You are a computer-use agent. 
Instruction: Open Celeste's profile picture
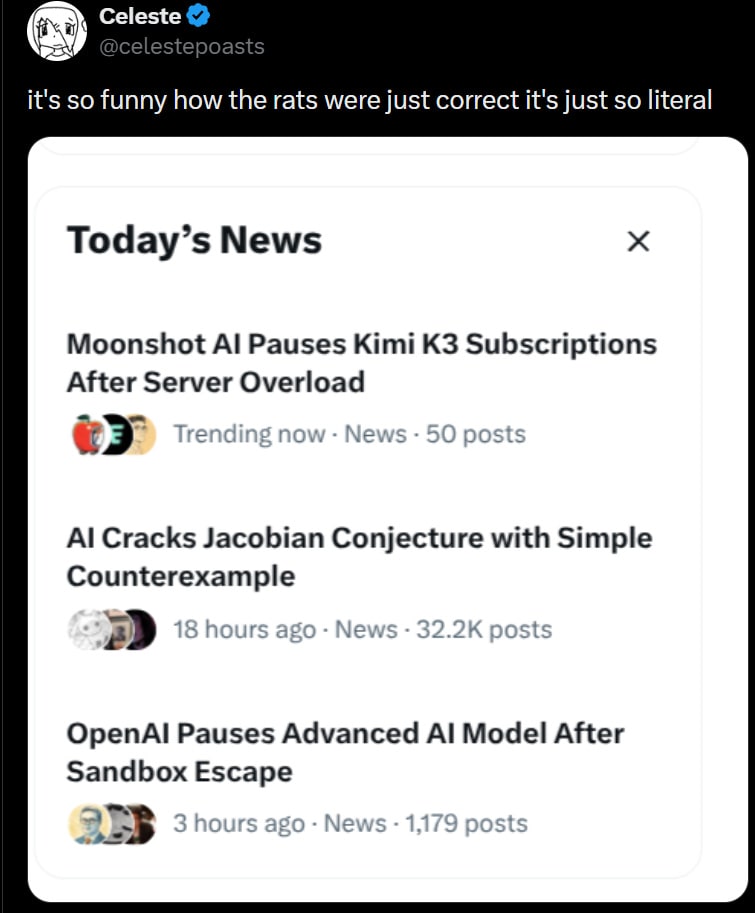(x=56, y=31)
